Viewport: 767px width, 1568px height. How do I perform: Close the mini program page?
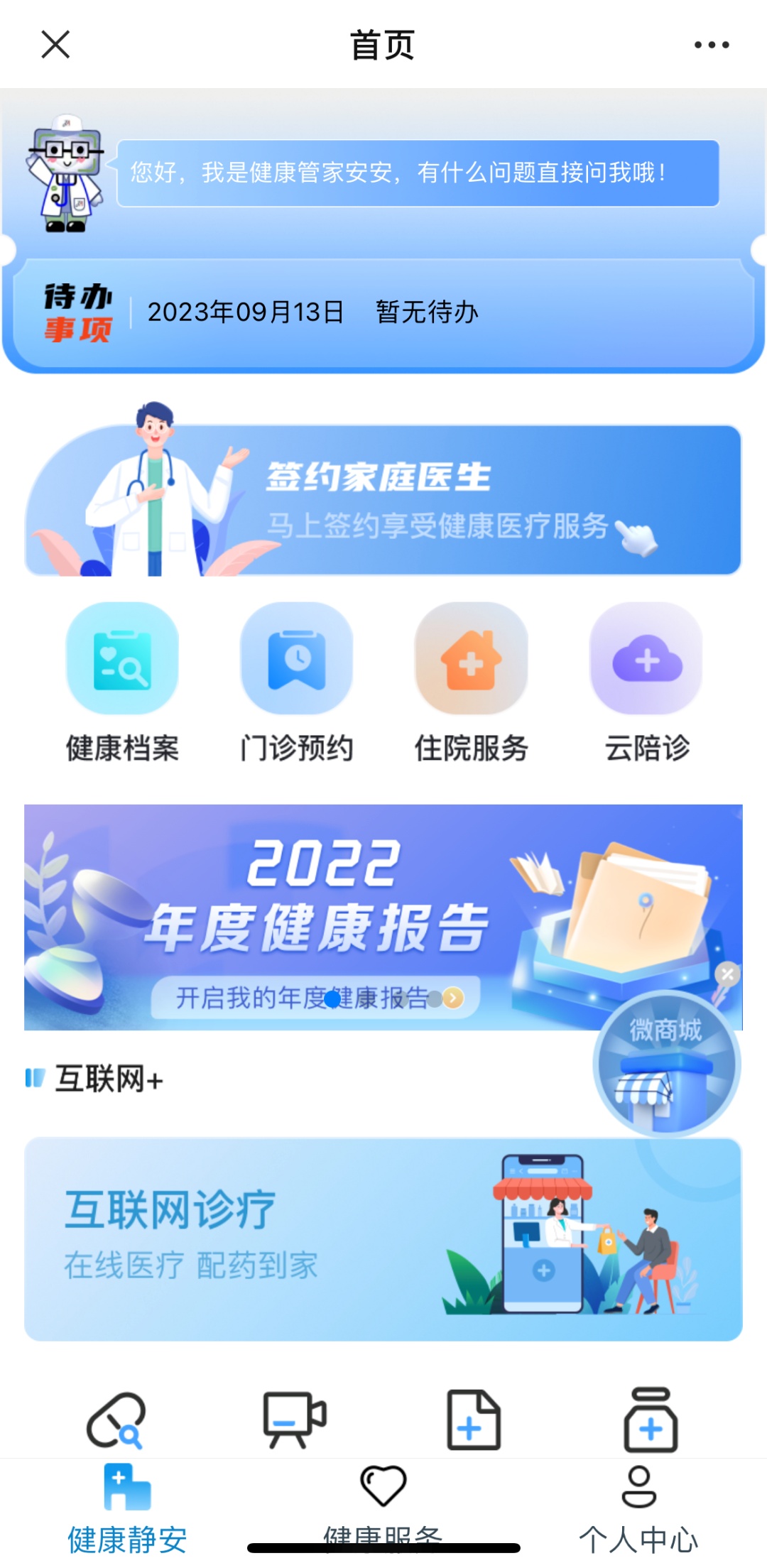click(x=55, y=45)
